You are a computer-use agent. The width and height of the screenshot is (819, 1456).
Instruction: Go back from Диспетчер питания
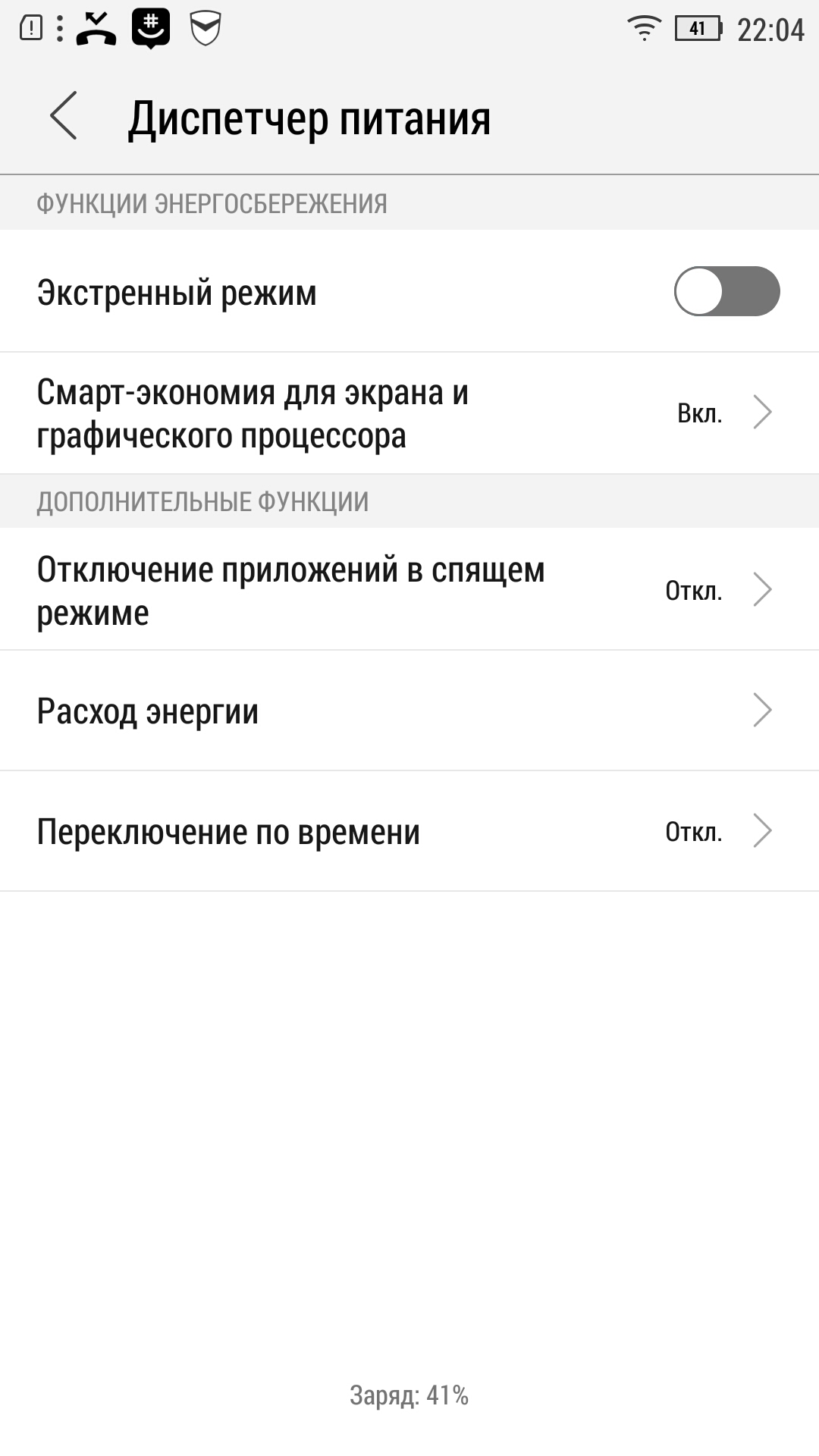64,116
